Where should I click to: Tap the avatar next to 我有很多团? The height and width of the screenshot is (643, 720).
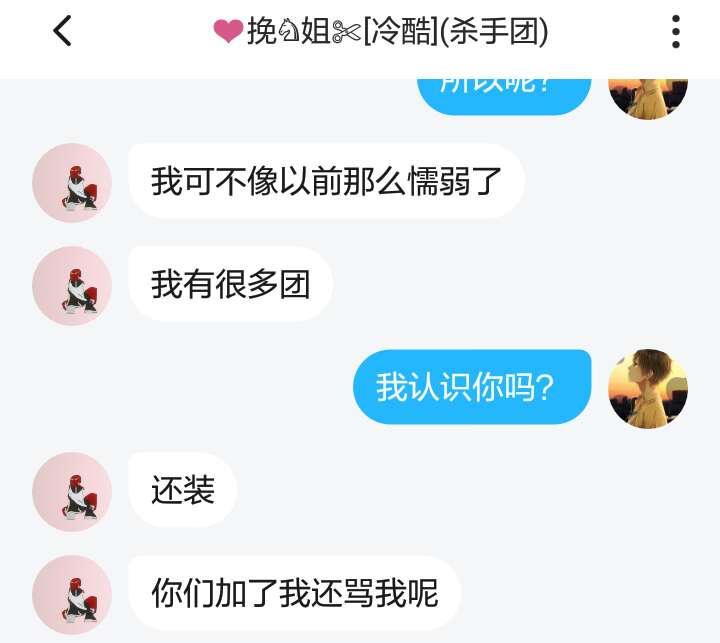click(x=72, y=286)
